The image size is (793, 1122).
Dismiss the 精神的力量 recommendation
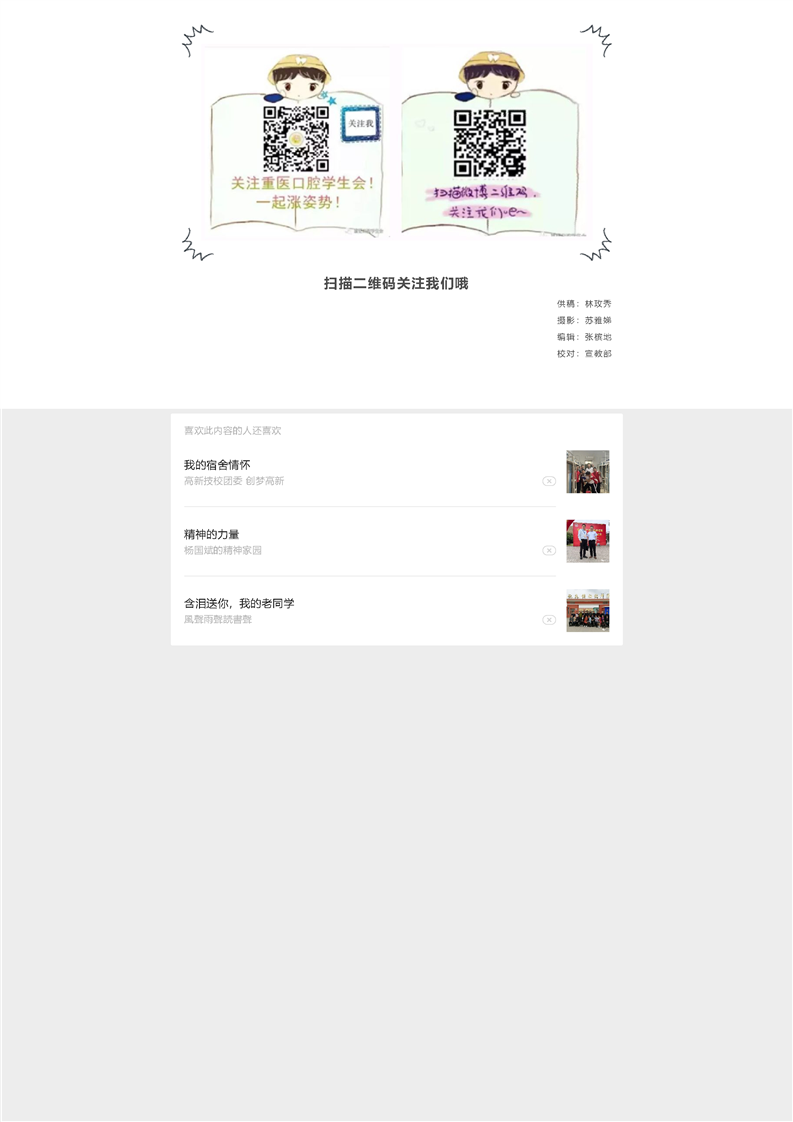(549, 550)
